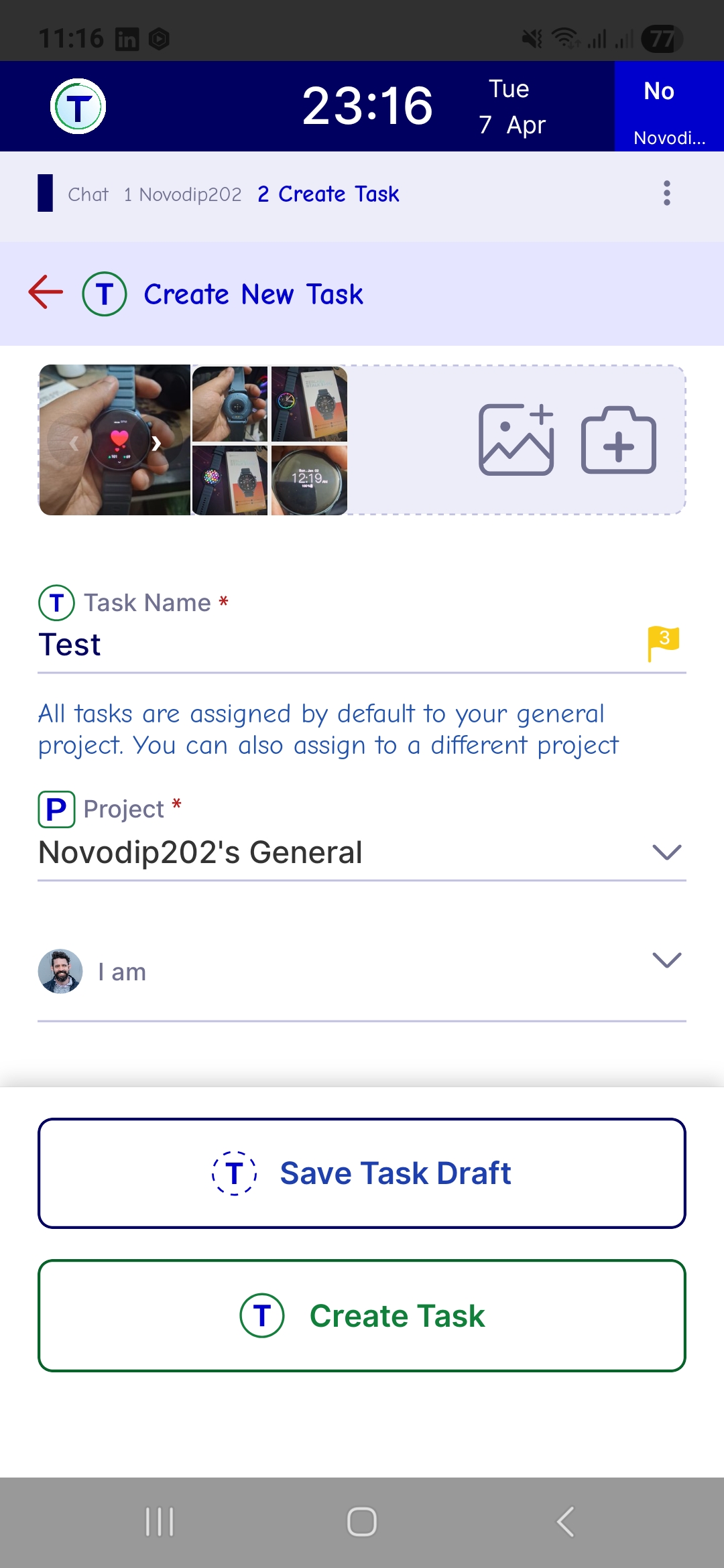
Task: Add image from gallery
Action: click(516, 440)
